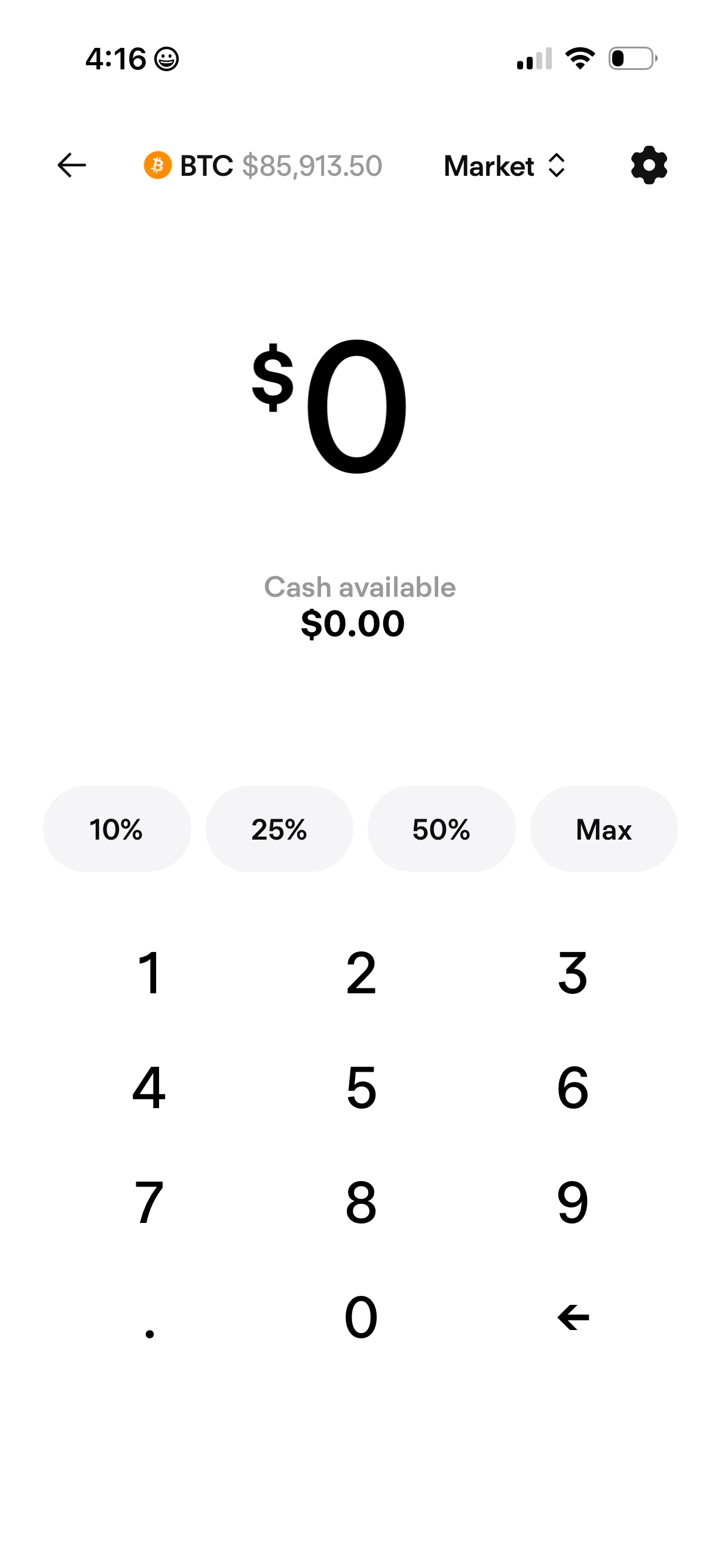This screenshot has width=721, height=1568.
Task: Select the 50% amount chip
Action: coord(441,829)
